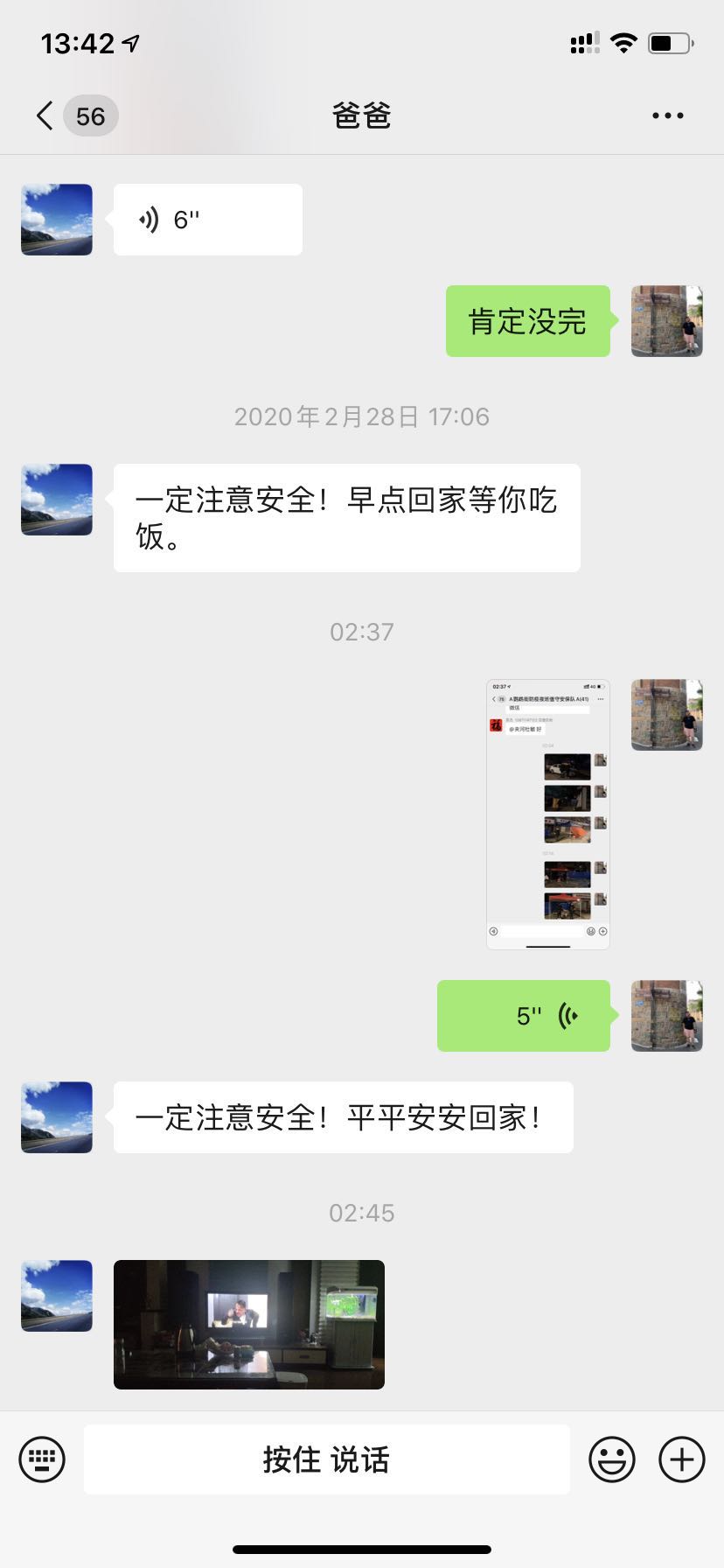Switch to keyboard text input
Image resolution: width=724 pixels, height=1568 pixels.
pos(42,1459)
